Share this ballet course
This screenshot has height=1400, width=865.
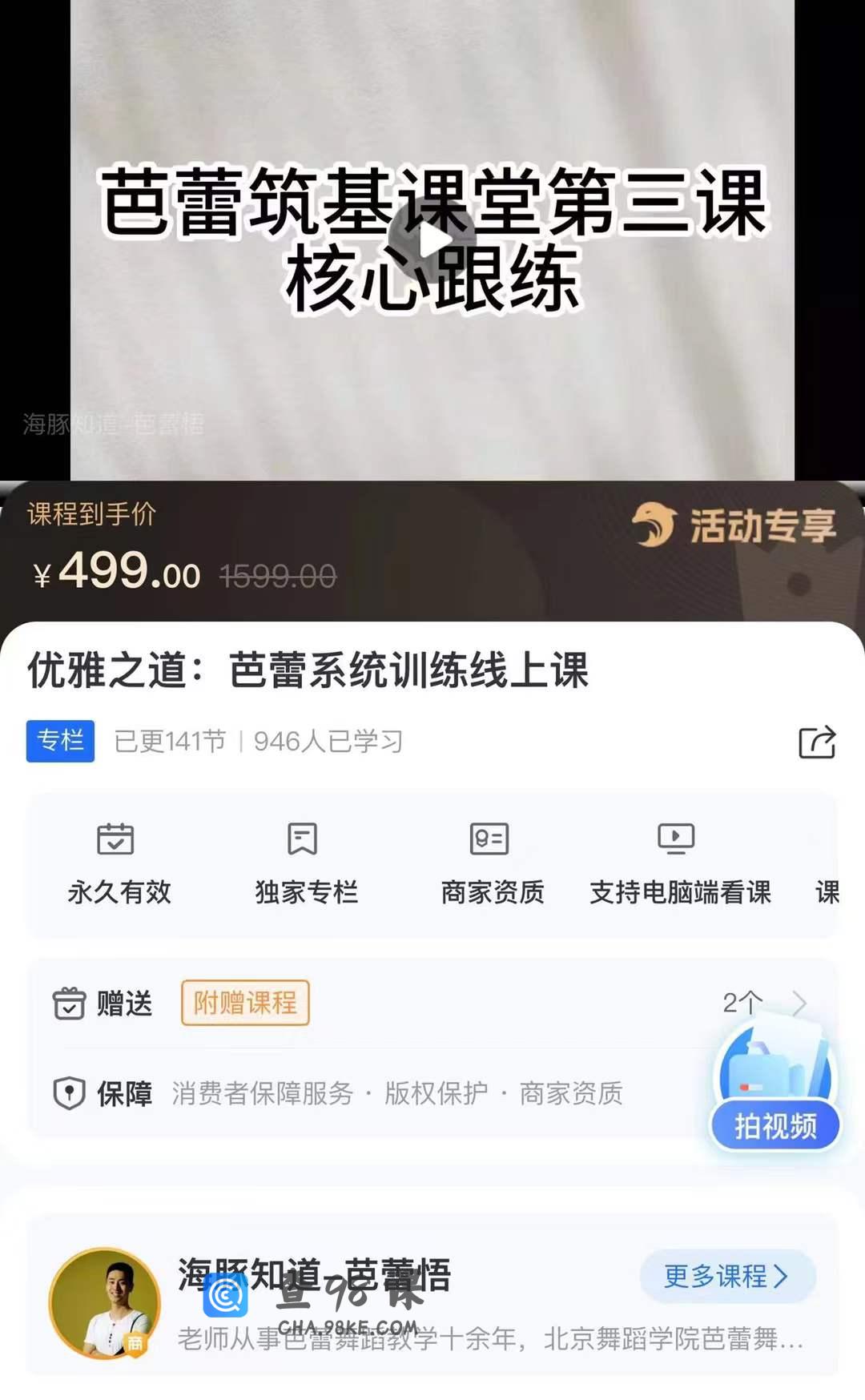[x=817, y=742]
